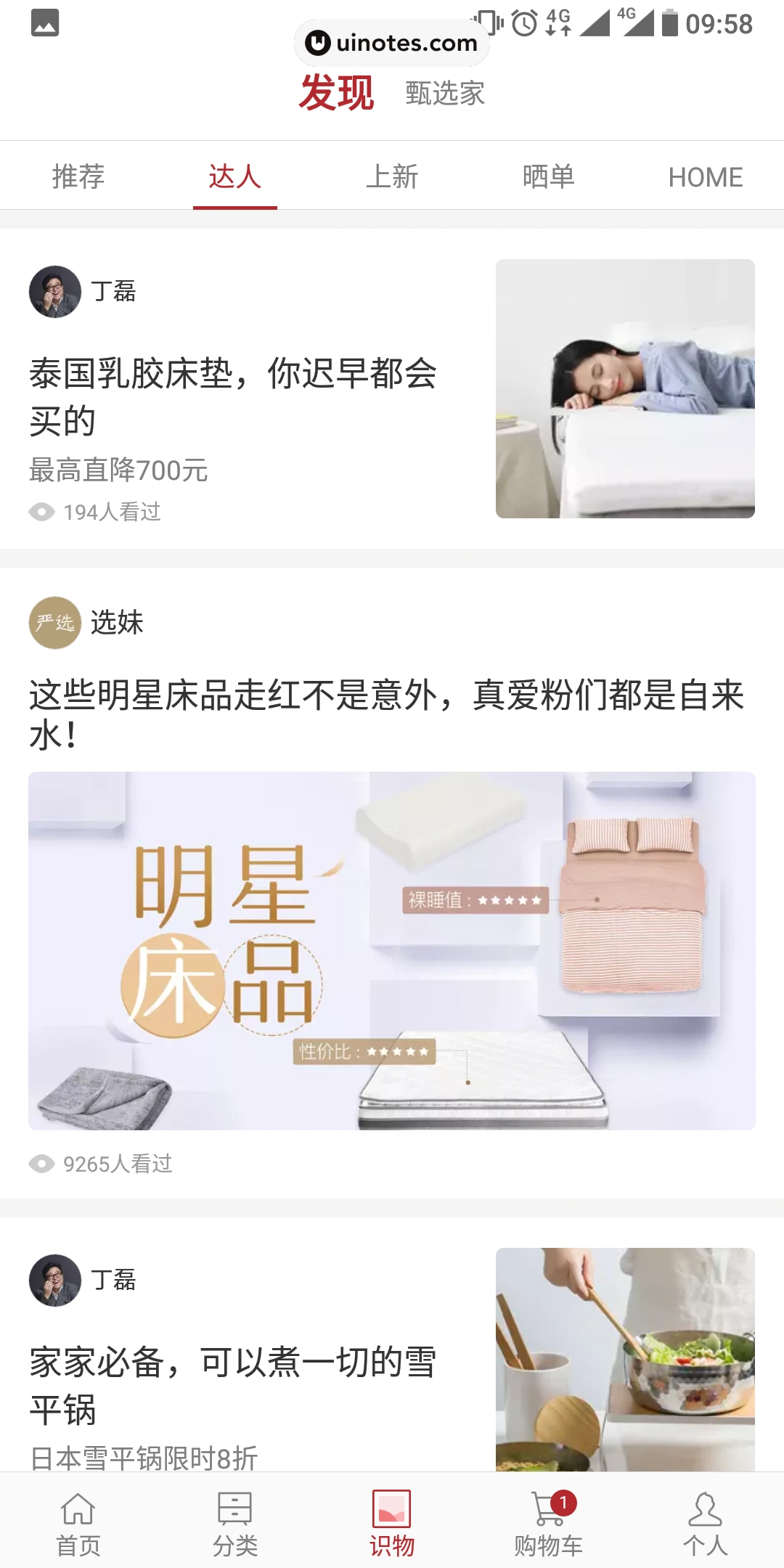Select the HOME tab
The height and width of the screenshot is (1568, 784).
pos(705,176)
